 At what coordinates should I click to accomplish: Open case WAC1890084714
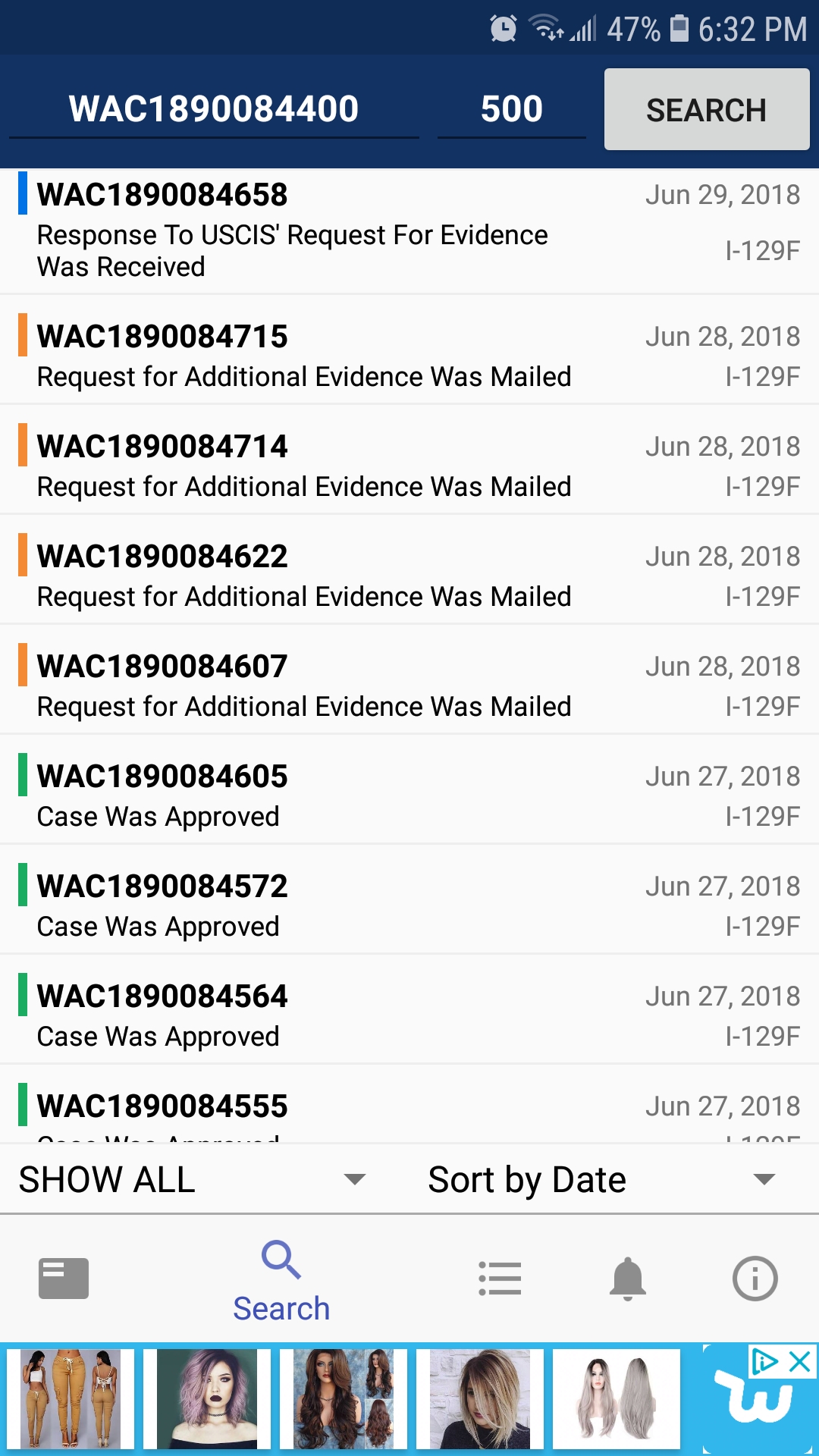[x=409, y=460]
